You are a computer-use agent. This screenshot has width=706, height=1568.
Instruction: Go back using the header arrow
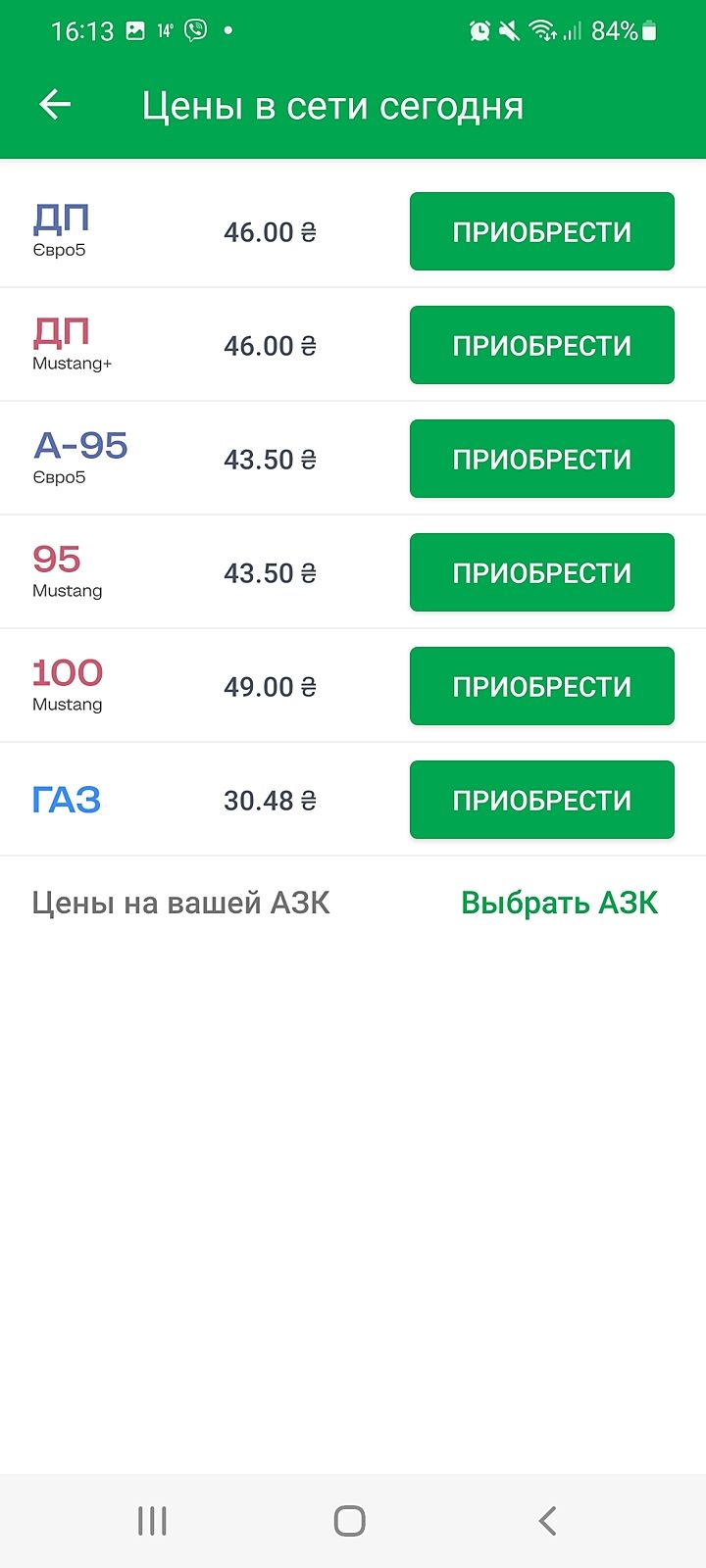55,105
